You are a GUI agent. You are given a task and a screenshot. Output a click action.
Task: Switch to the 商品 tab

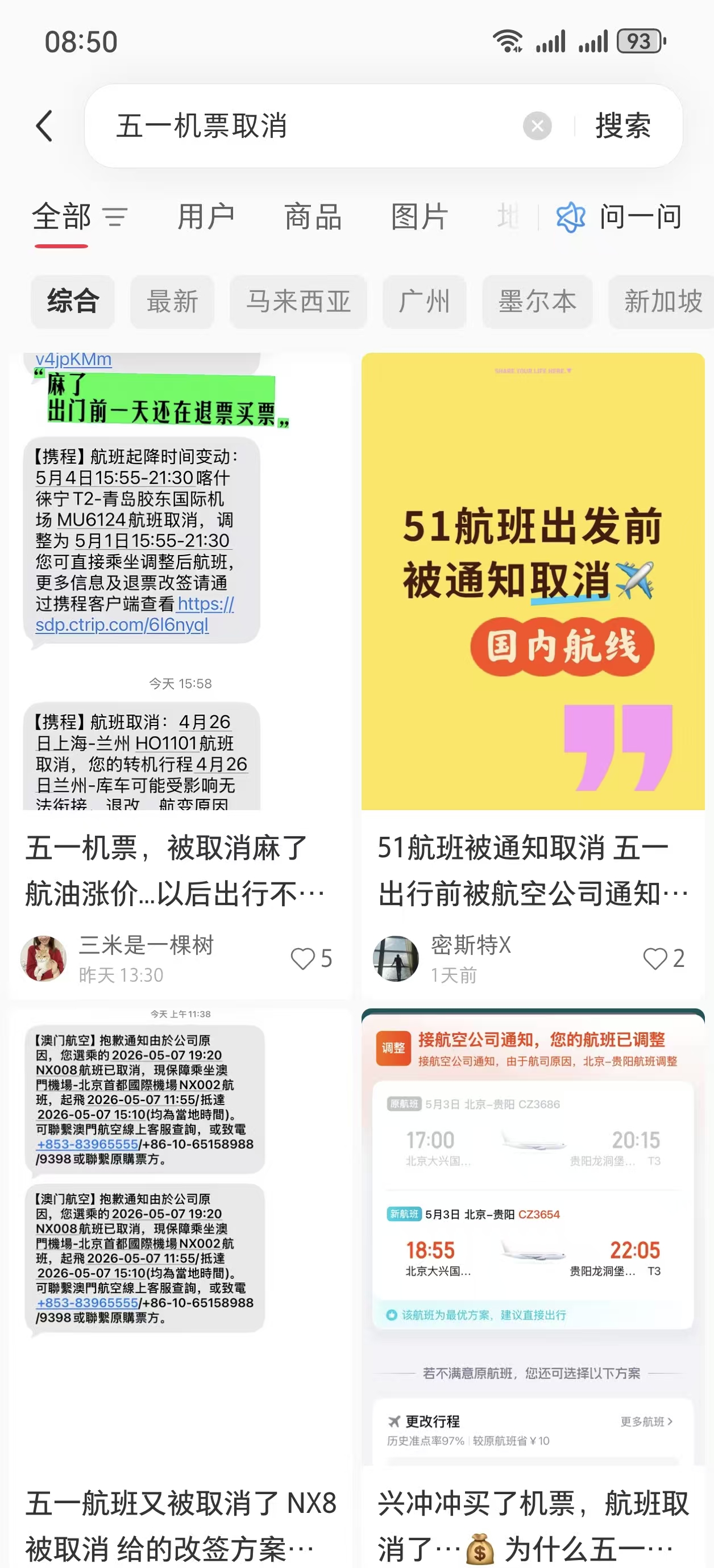coord(313,217)
